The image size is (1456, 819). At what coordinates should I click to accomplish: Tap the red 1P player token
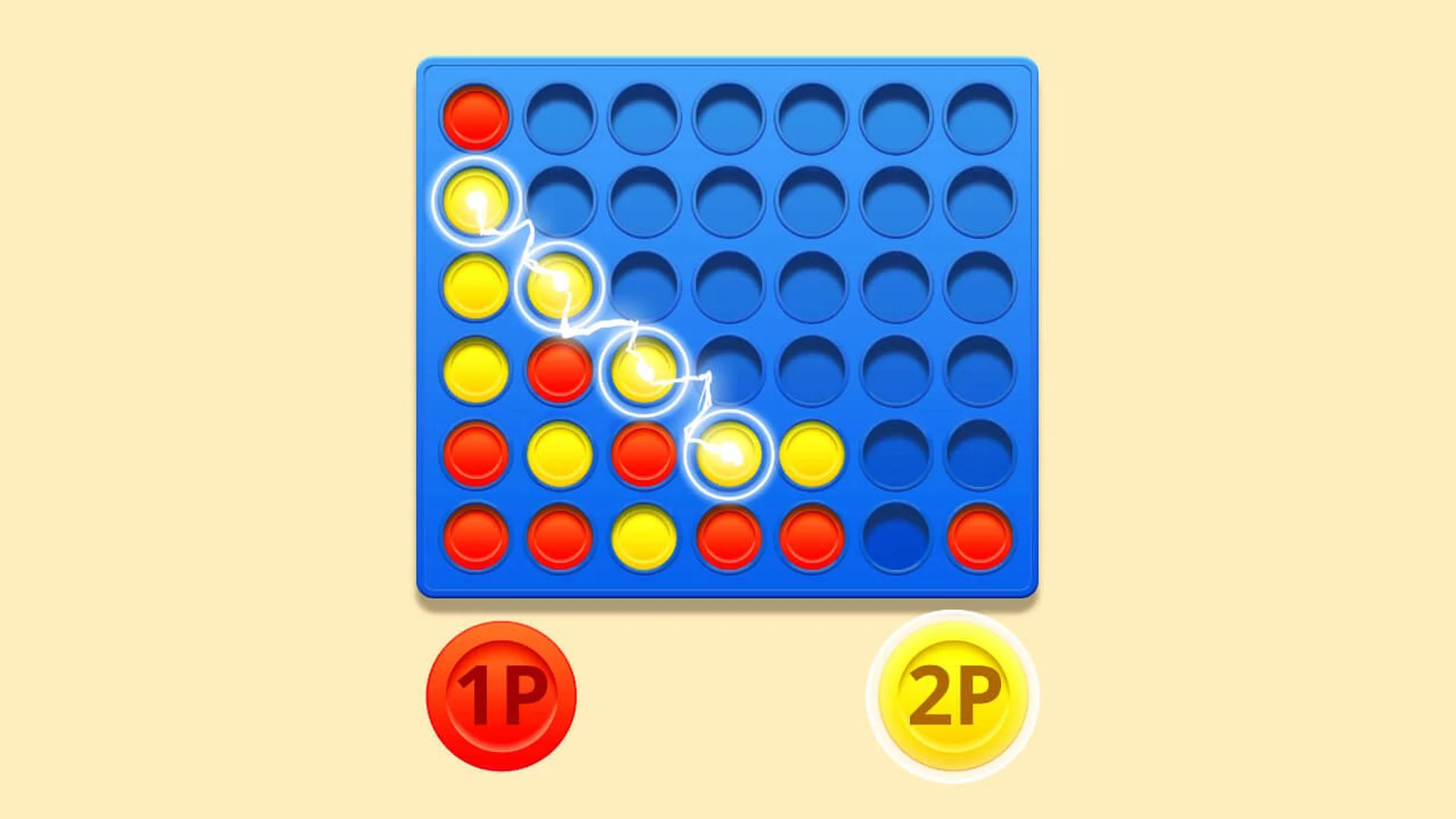click(x=501, y=696)
